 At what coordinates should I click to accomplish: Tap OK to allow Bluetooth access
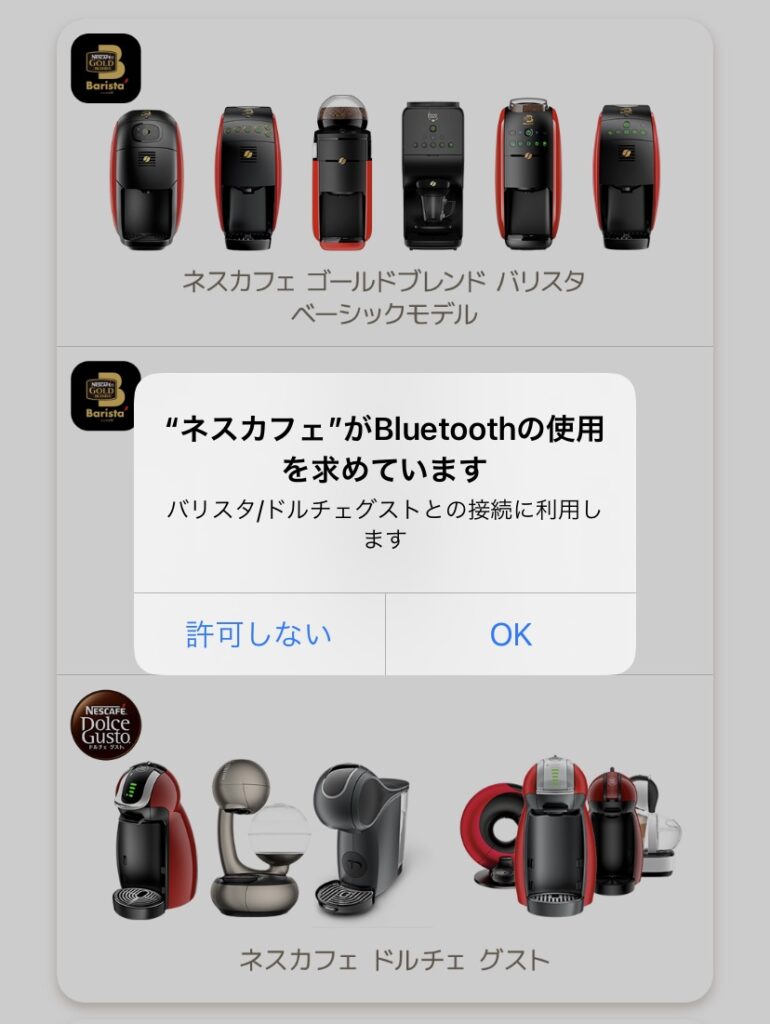click(x=510, y=634)
